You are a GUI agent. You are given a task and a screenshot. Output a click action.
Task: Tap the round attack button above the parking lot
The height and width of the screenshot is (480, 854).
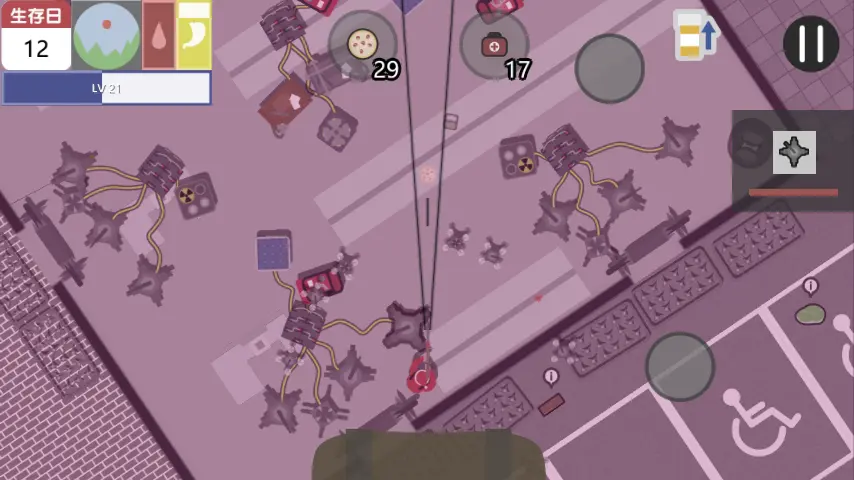[x=680, y=367]
